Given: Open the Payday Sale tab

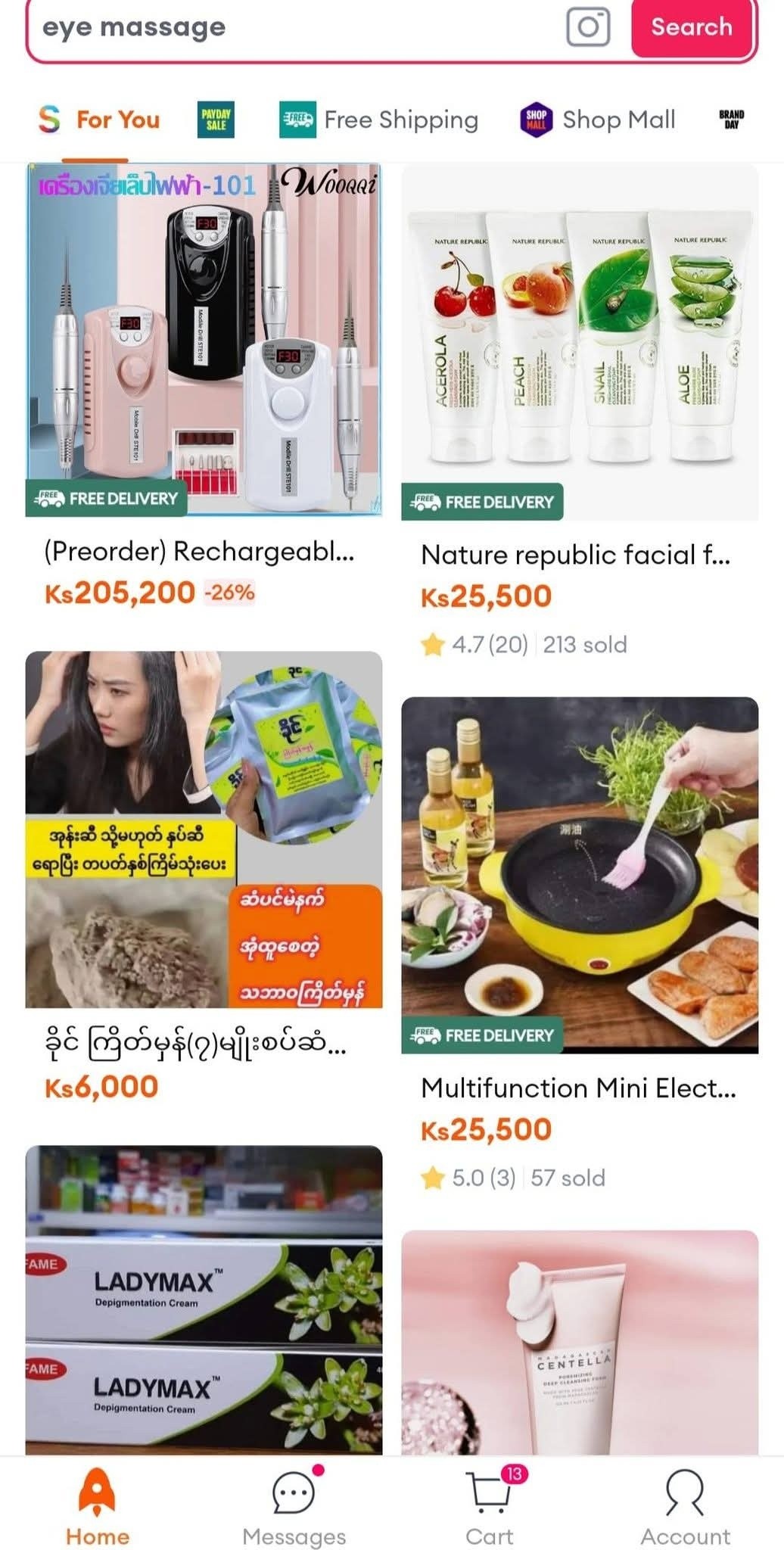Looking at the screenshot, I should [216, 120].
